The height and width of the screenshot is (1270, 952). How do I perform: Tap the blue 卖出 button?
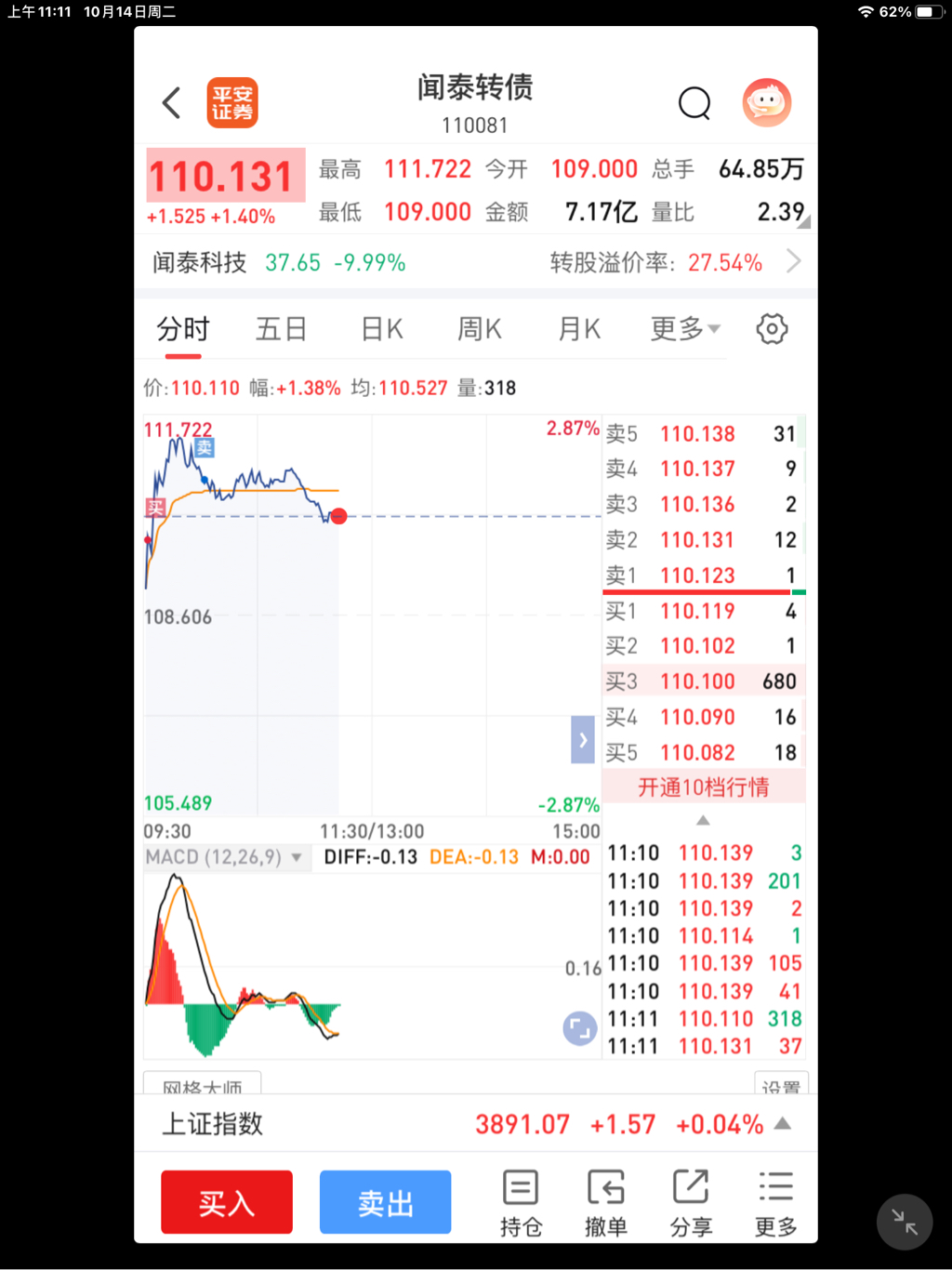(x=385, y=1203)
